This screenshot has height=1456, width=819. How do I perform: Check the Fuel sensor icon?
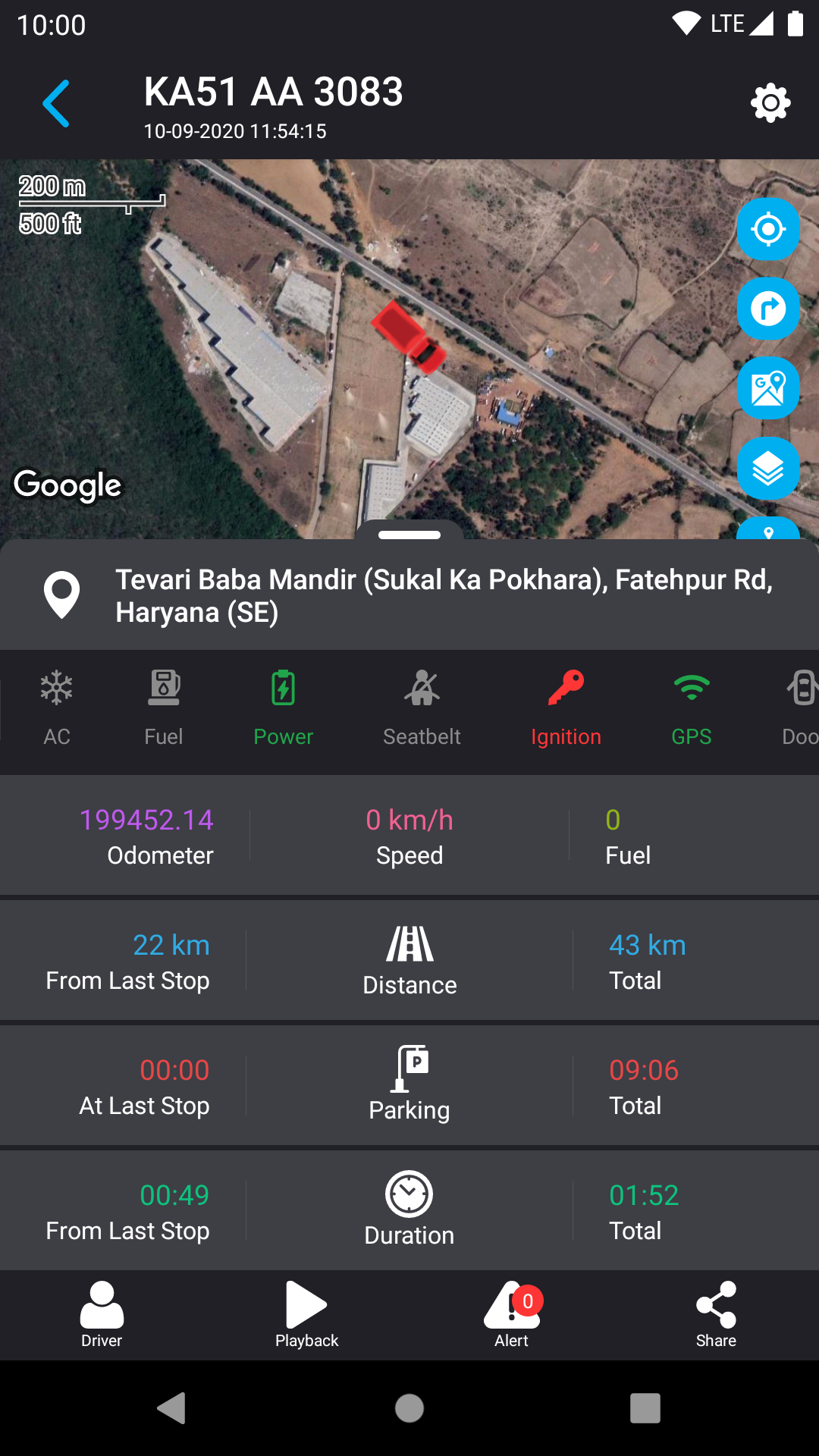[x=163, y=705]
